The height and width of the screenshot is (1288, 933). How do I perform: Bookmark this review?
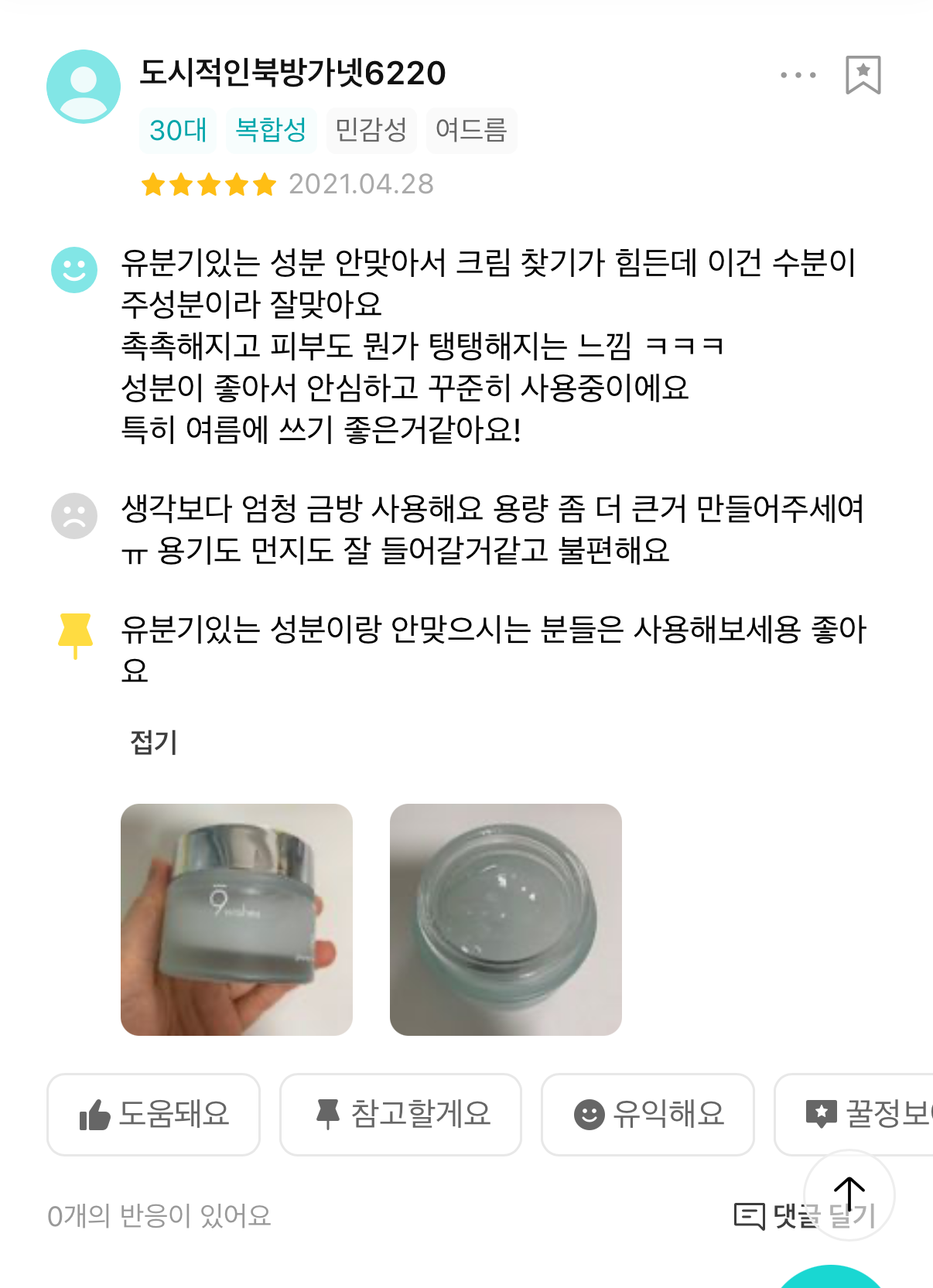coord(863,75)
